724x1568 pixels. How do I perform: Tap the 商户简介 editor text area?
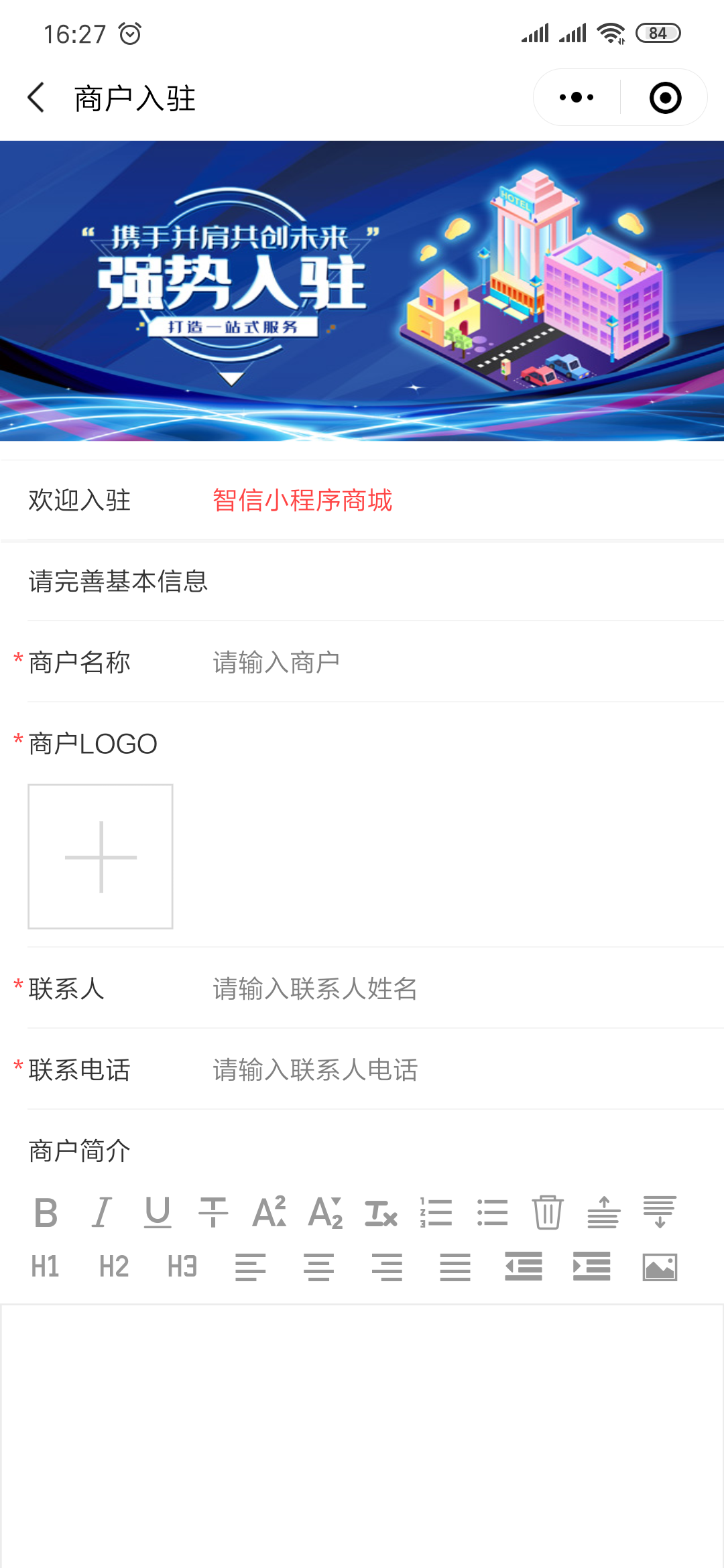click(x=362, y=1436)
